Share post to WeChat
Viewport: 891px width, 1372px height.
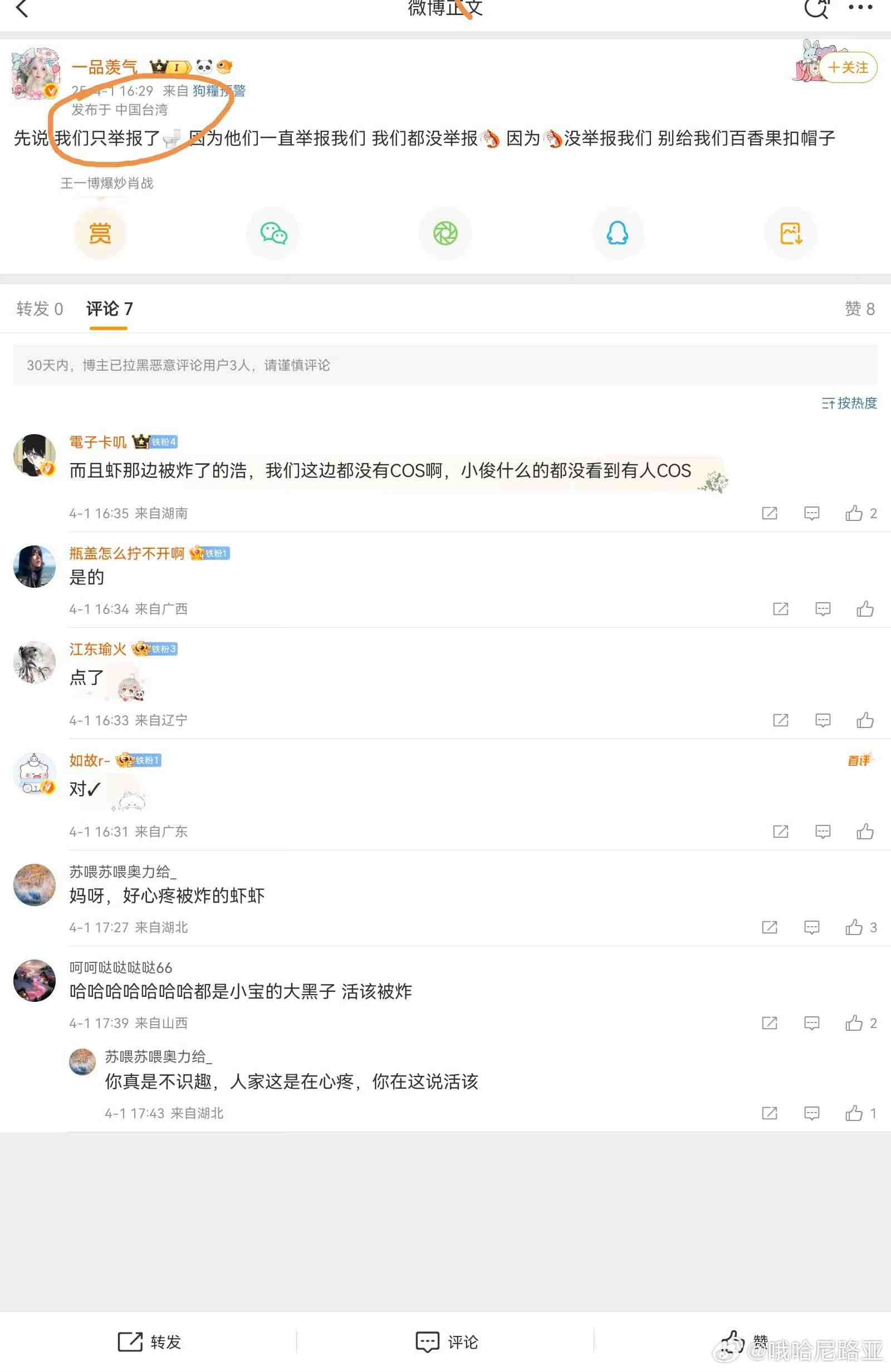[273, 233]
